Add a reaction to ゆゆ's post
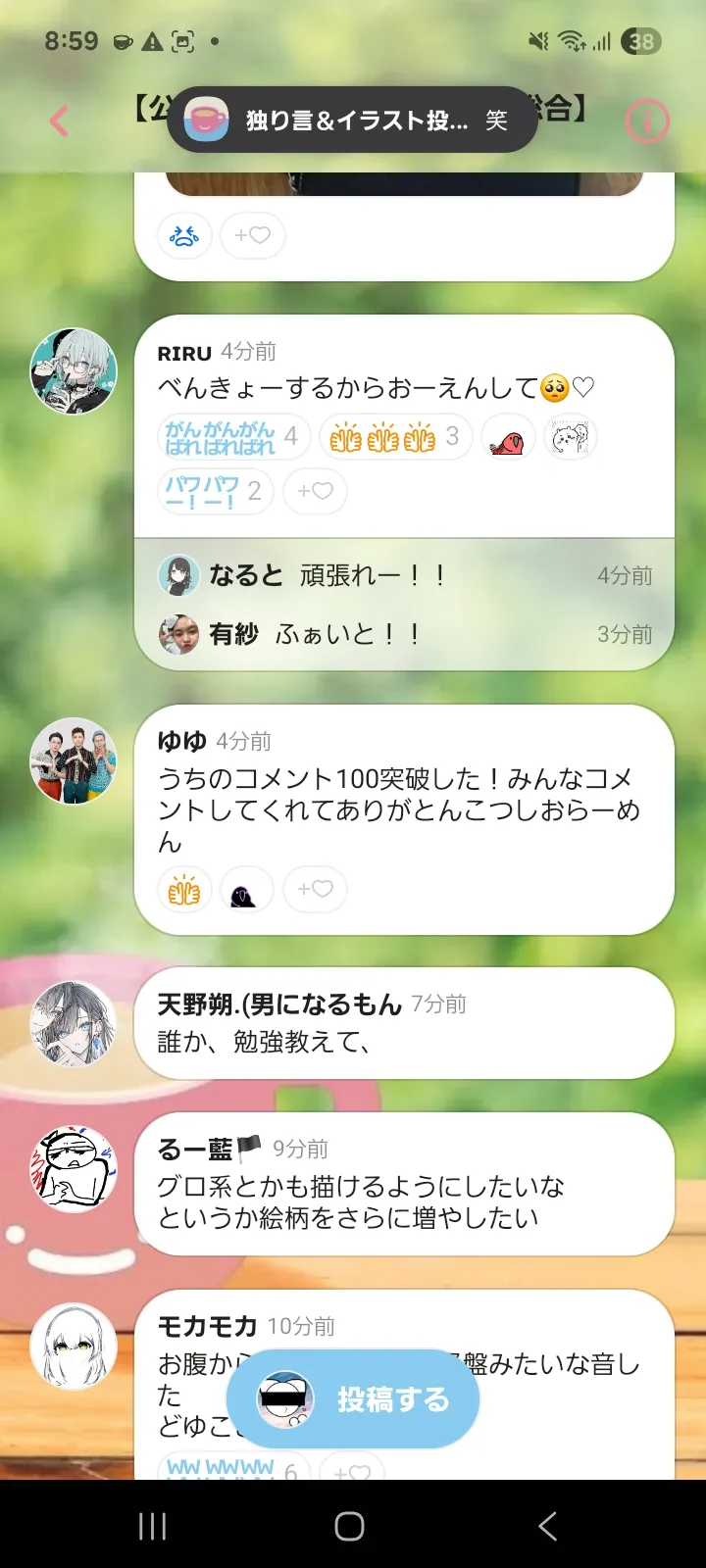The height and width of the screenshot is (1568, 706). point(315,889)
